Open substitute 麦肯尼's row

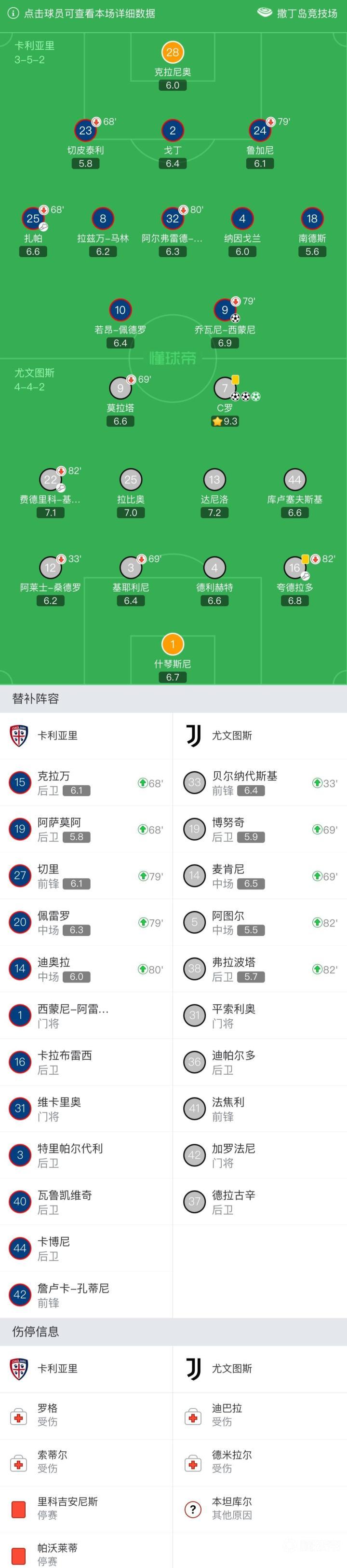260,876
